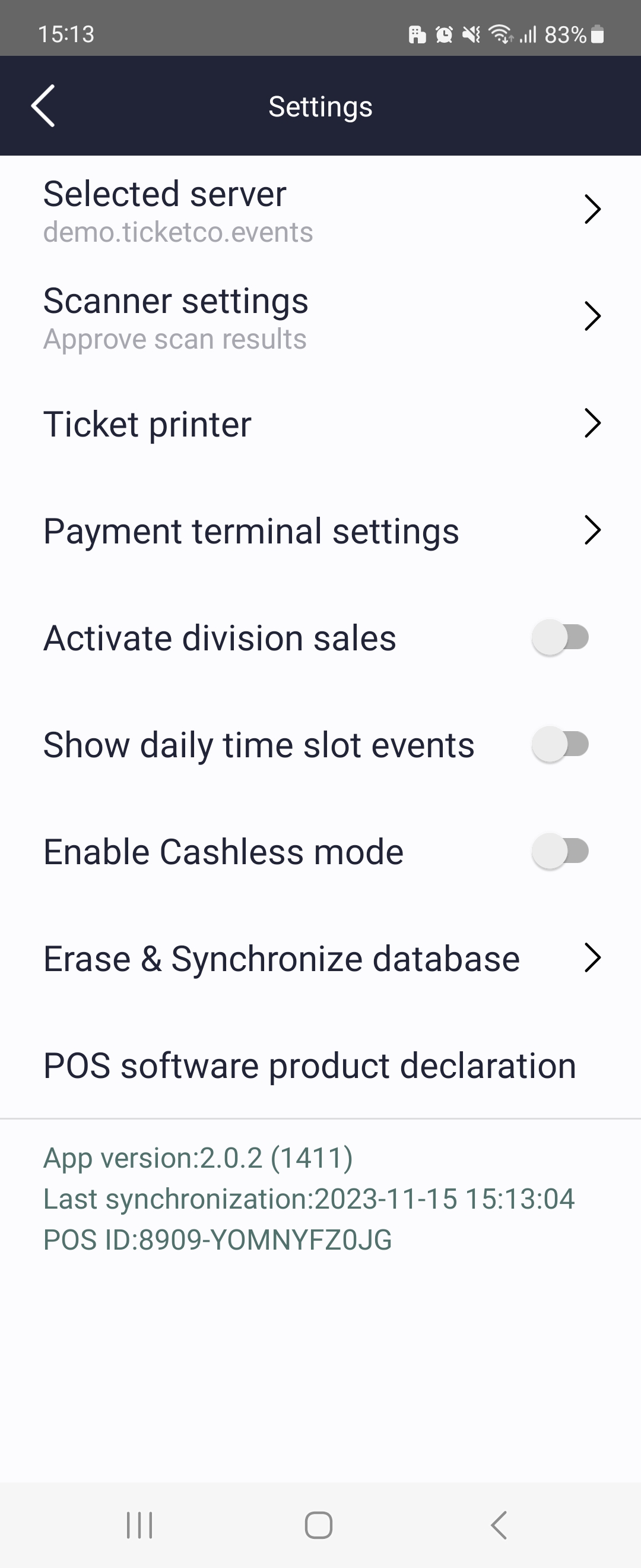Turn on Show daily time slot events
Screen dimensions: 641x1568
tap(560, 744)
